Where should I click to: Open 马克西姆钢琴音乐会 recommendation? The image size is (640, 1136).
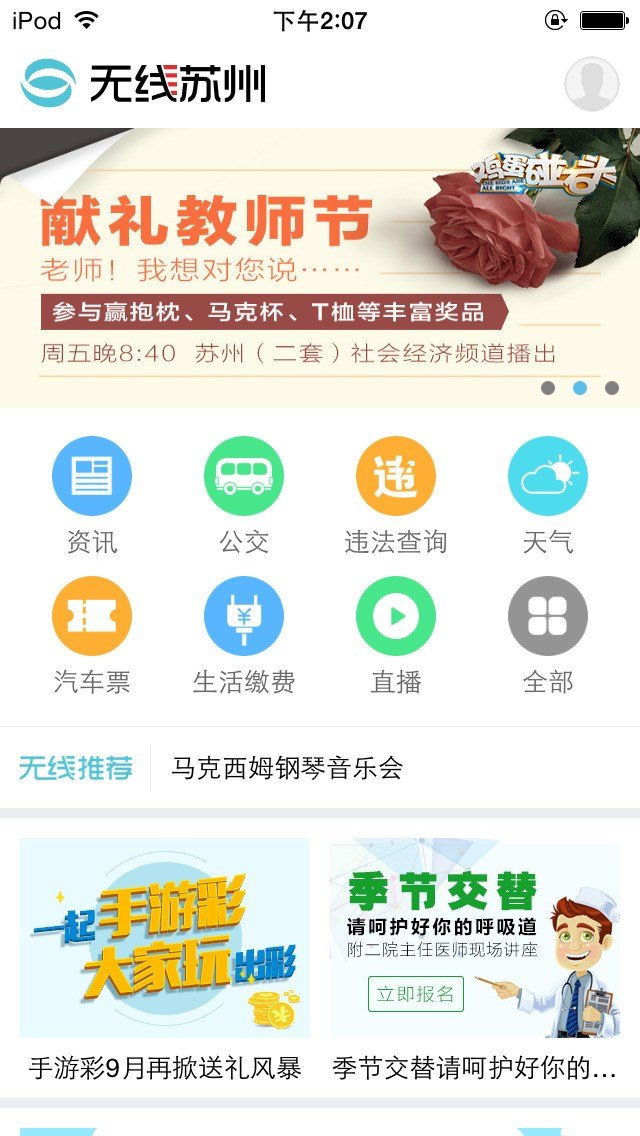(x=287, y=768)
